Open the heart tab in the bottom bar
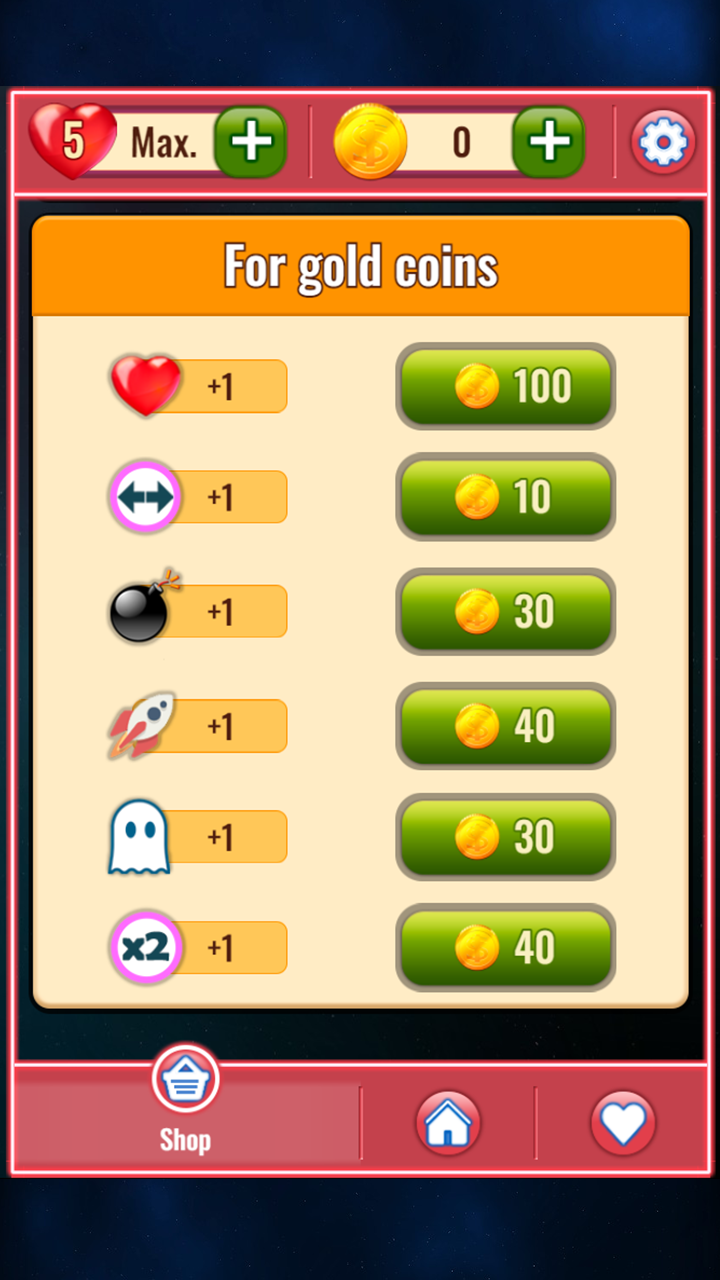The width and height of the screenshot is (720, 1280). [623, 1123]
